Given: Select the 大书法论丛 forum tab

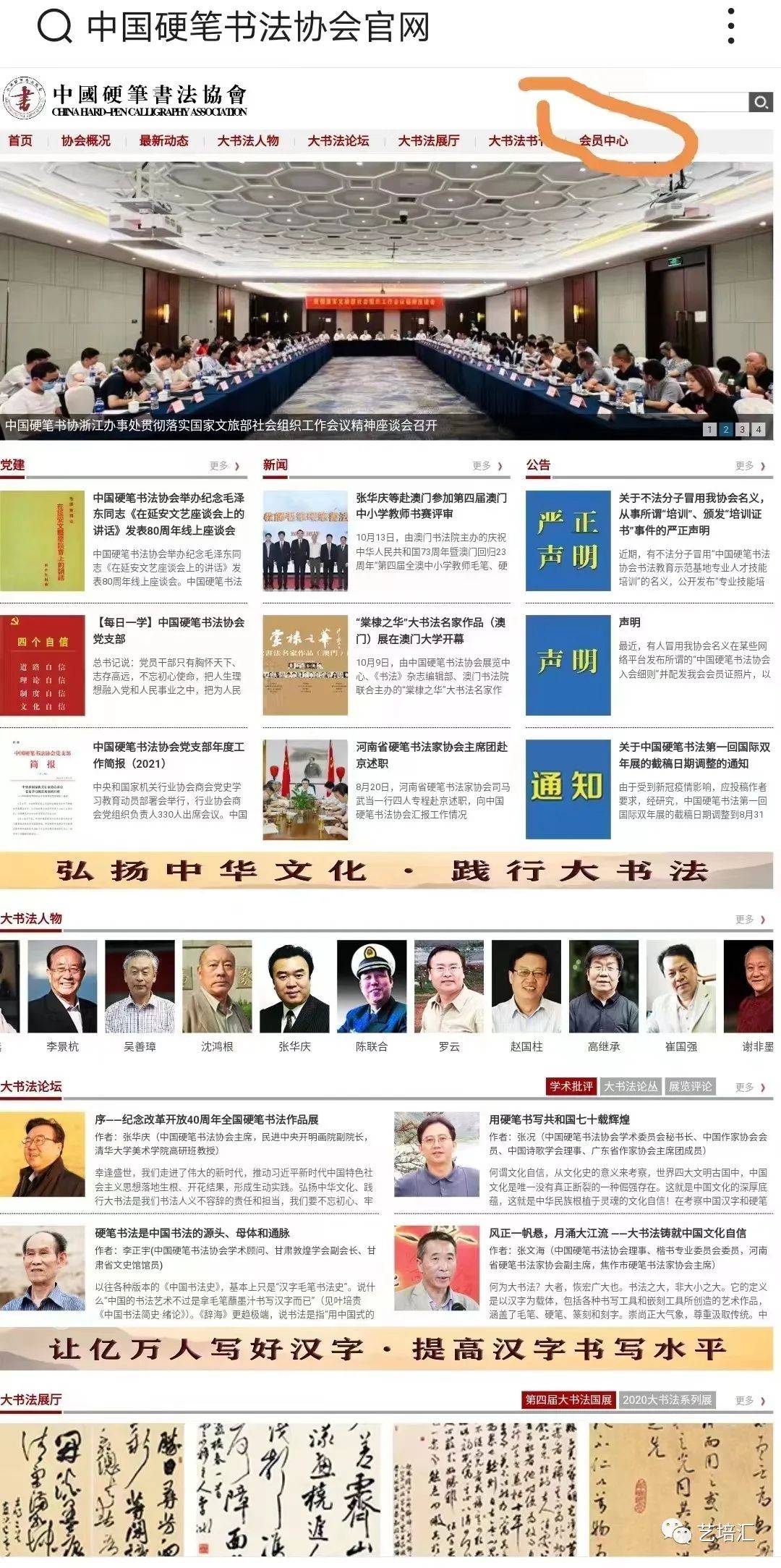Looking at the screenshot, I should [x=631, y=1086].
